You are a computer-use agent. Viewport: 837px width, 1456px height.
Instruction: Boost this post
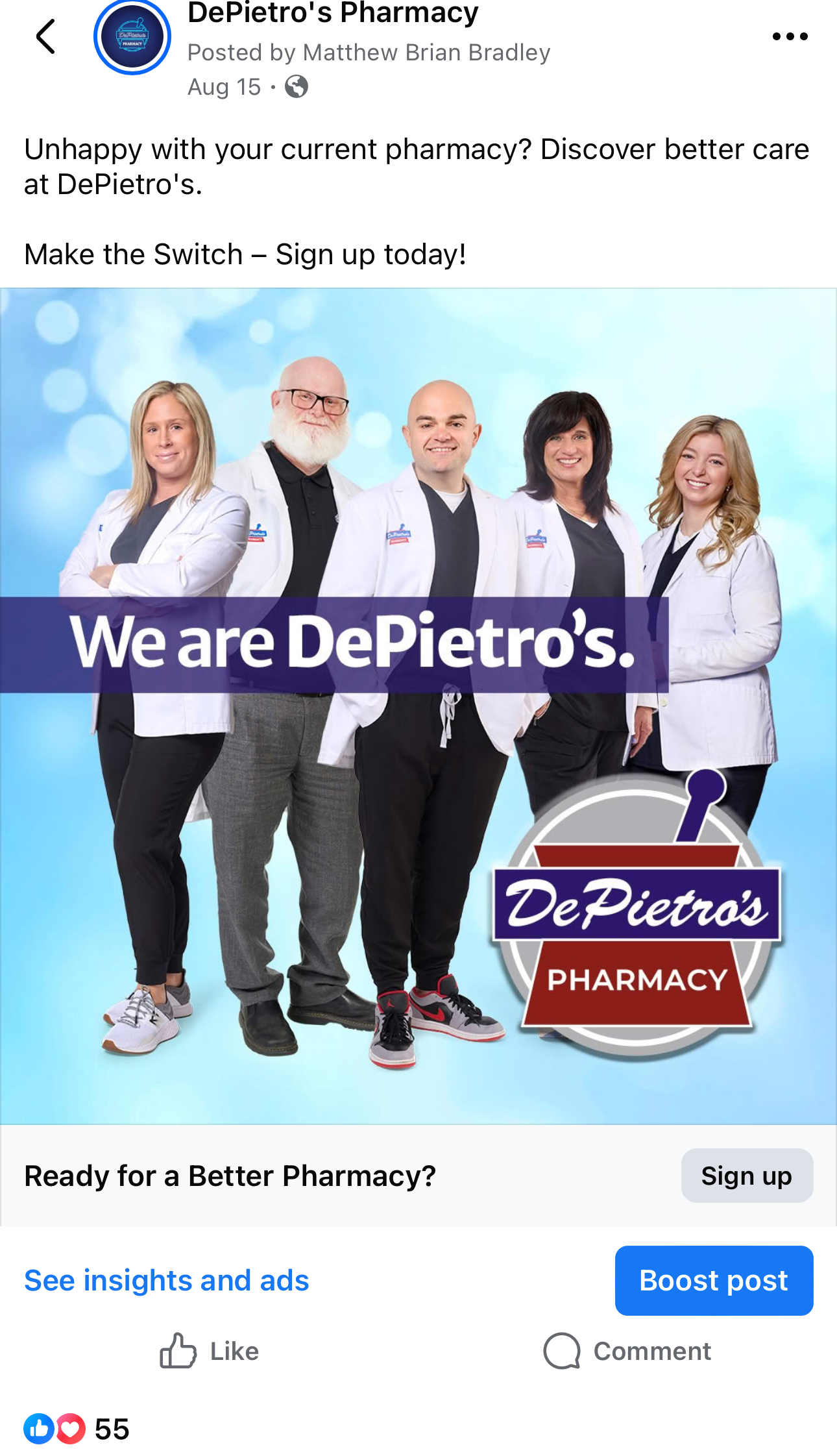714,1281
